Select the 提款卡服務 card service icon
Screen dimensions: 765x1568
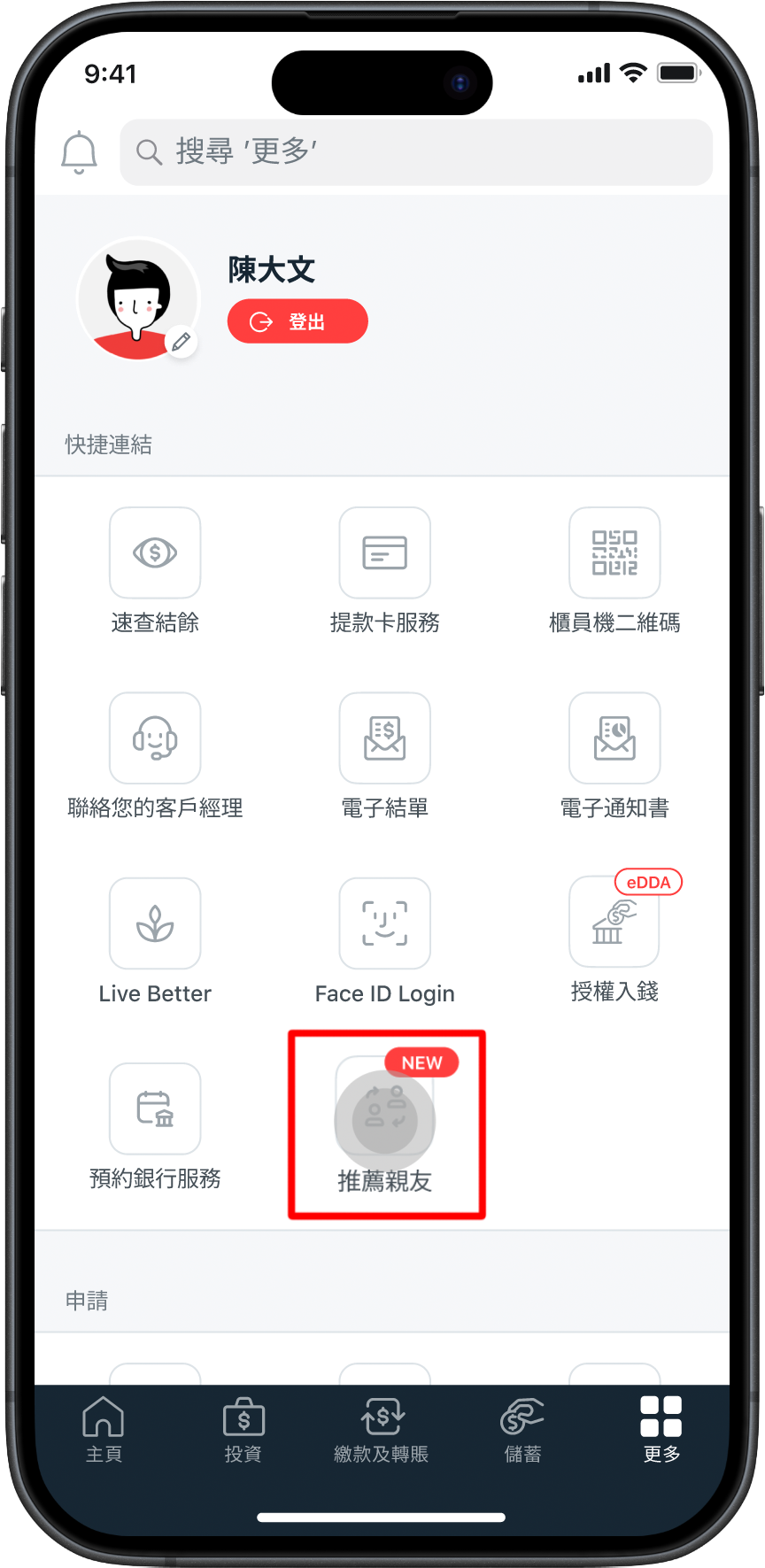pos(384,552)
